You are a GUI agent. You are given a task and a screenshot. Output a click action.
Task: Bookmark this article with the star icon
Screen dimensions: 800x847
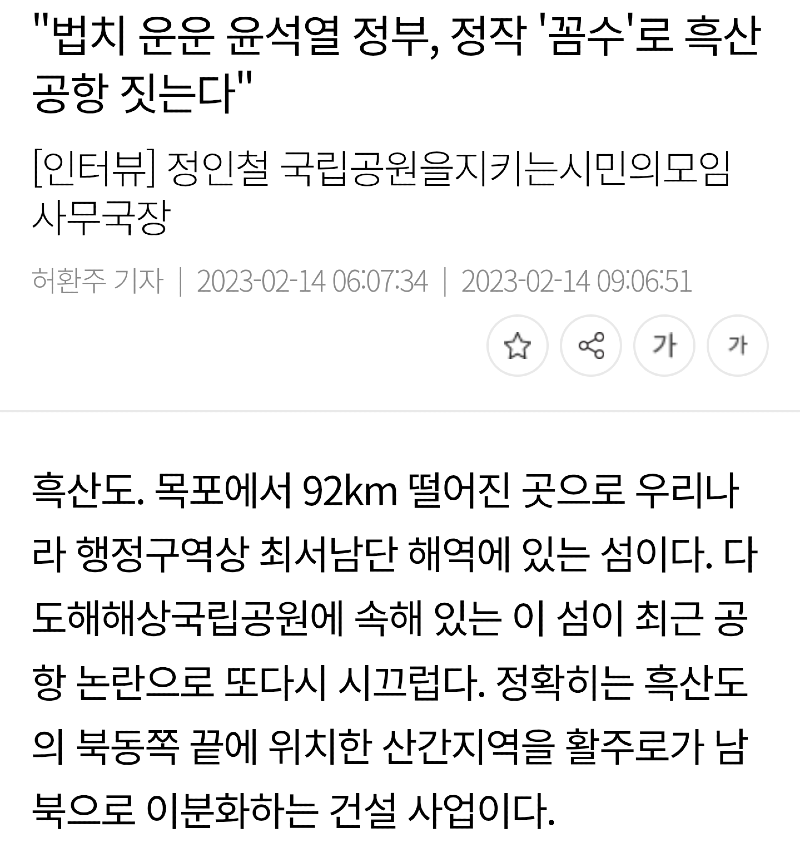click(517, 346)
